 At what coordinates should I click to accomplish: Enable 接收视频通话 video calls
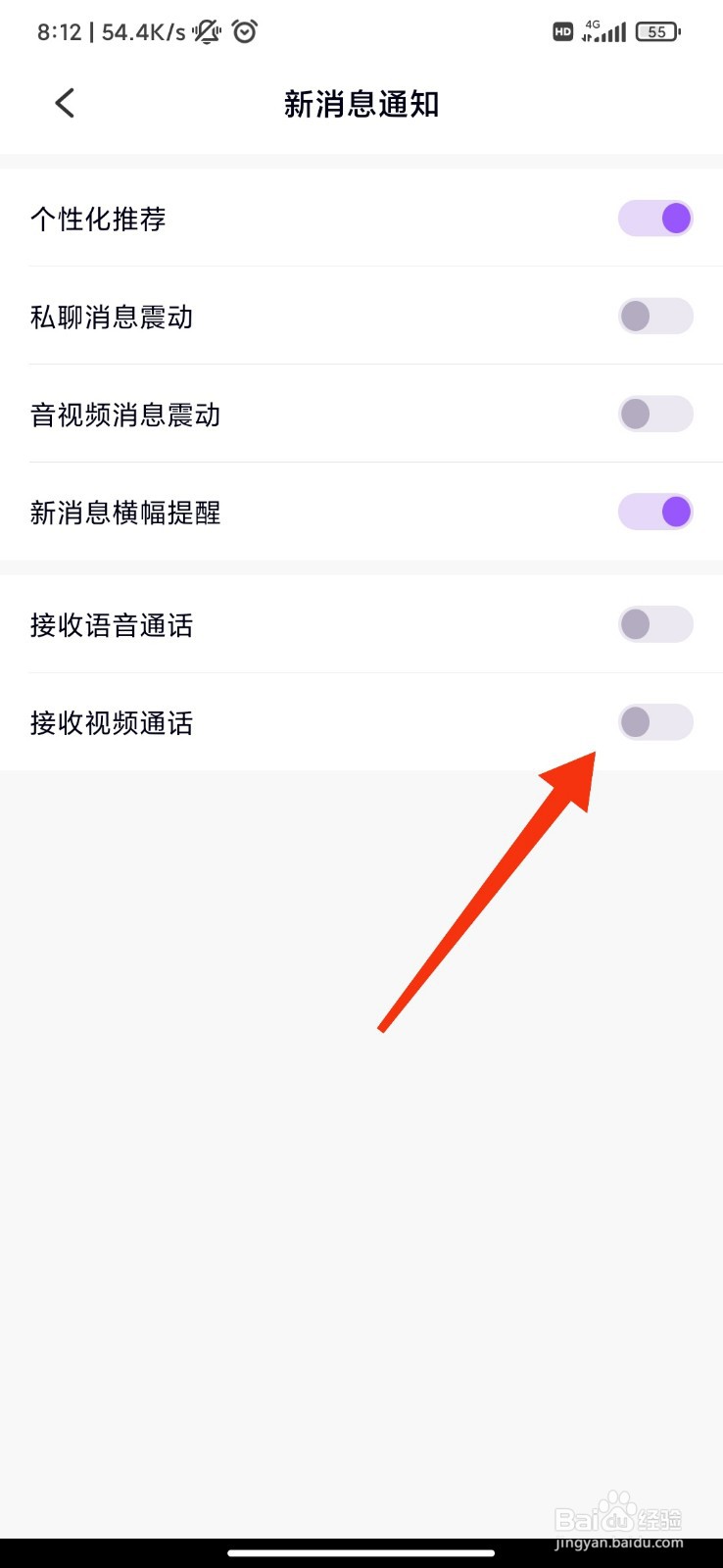click(655, 722)
